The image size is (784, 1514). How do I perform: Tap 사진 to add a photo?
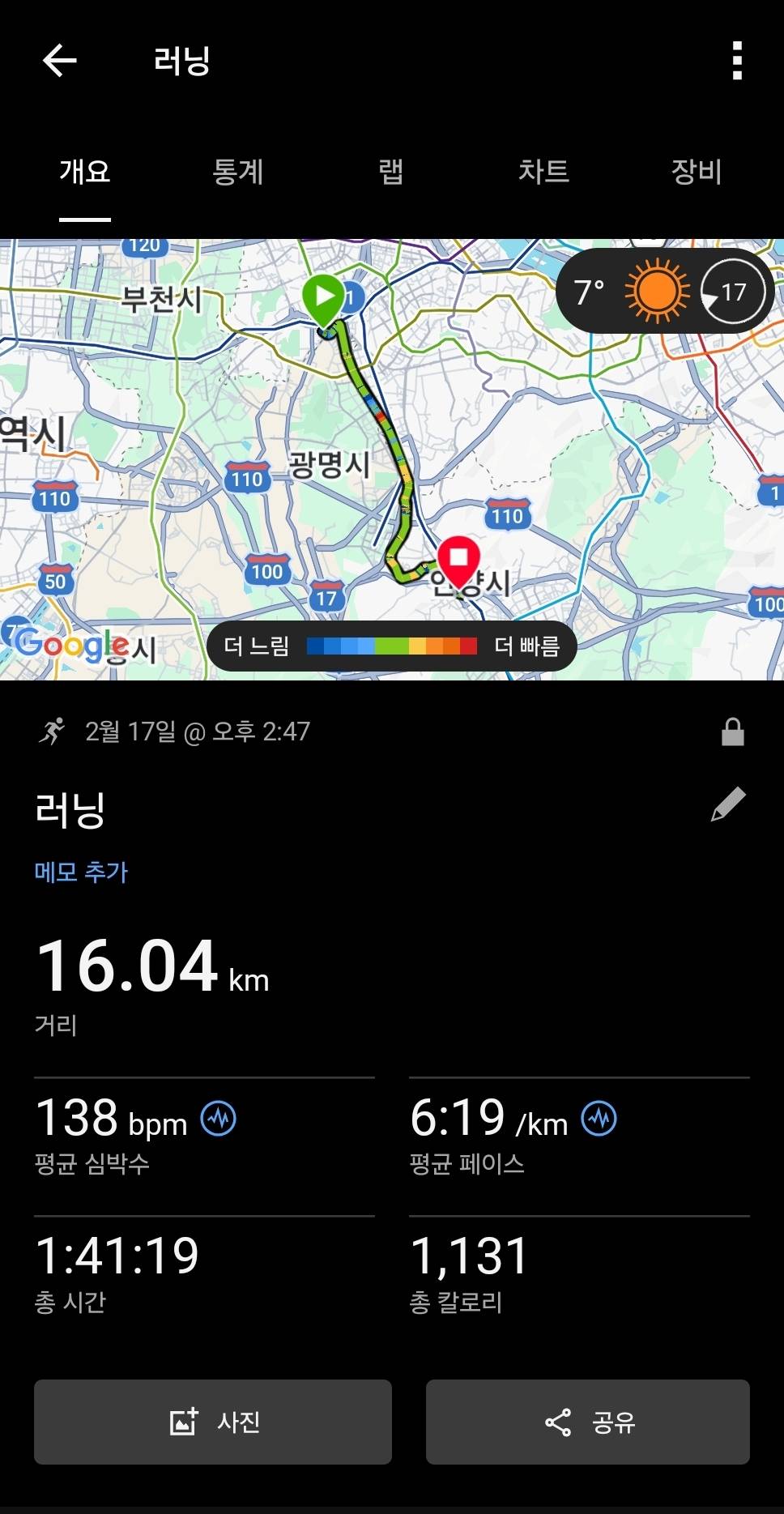click(x=211, y=1423)
